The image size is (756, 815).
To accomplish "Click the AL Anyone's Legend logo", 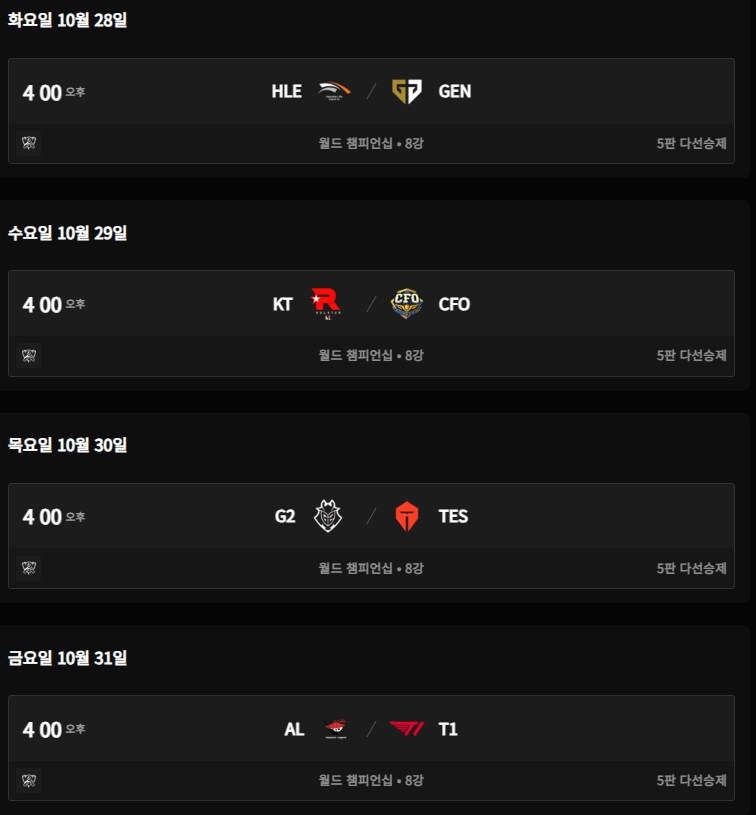I will tap(333, 729).
